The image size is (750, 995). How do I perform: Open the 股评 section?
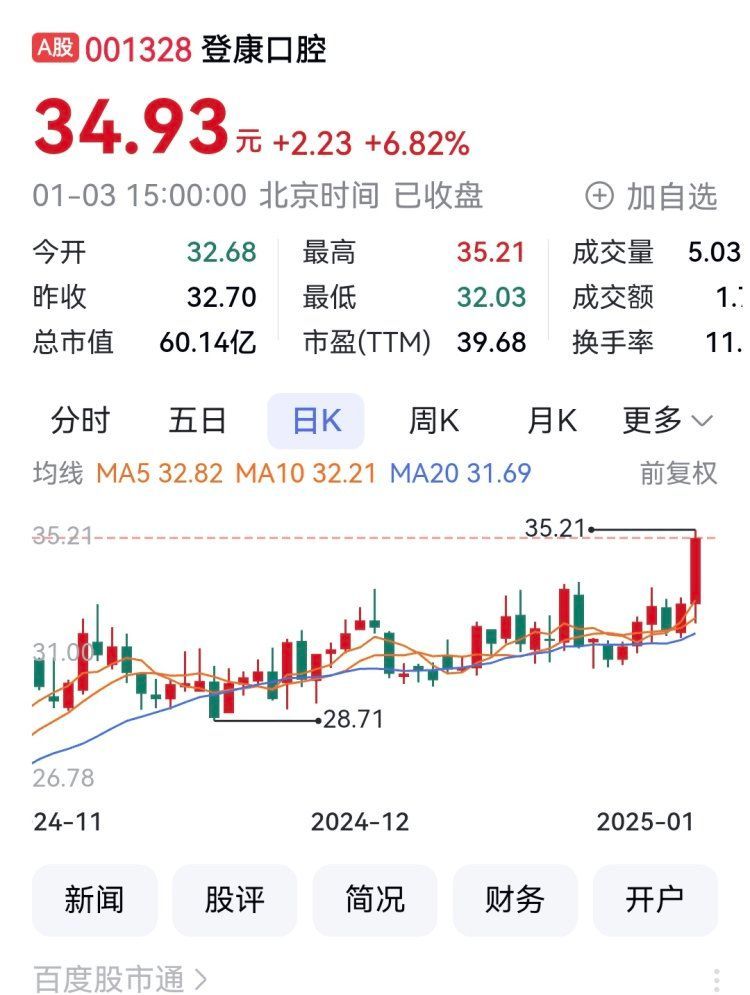(x=235, y=900)
